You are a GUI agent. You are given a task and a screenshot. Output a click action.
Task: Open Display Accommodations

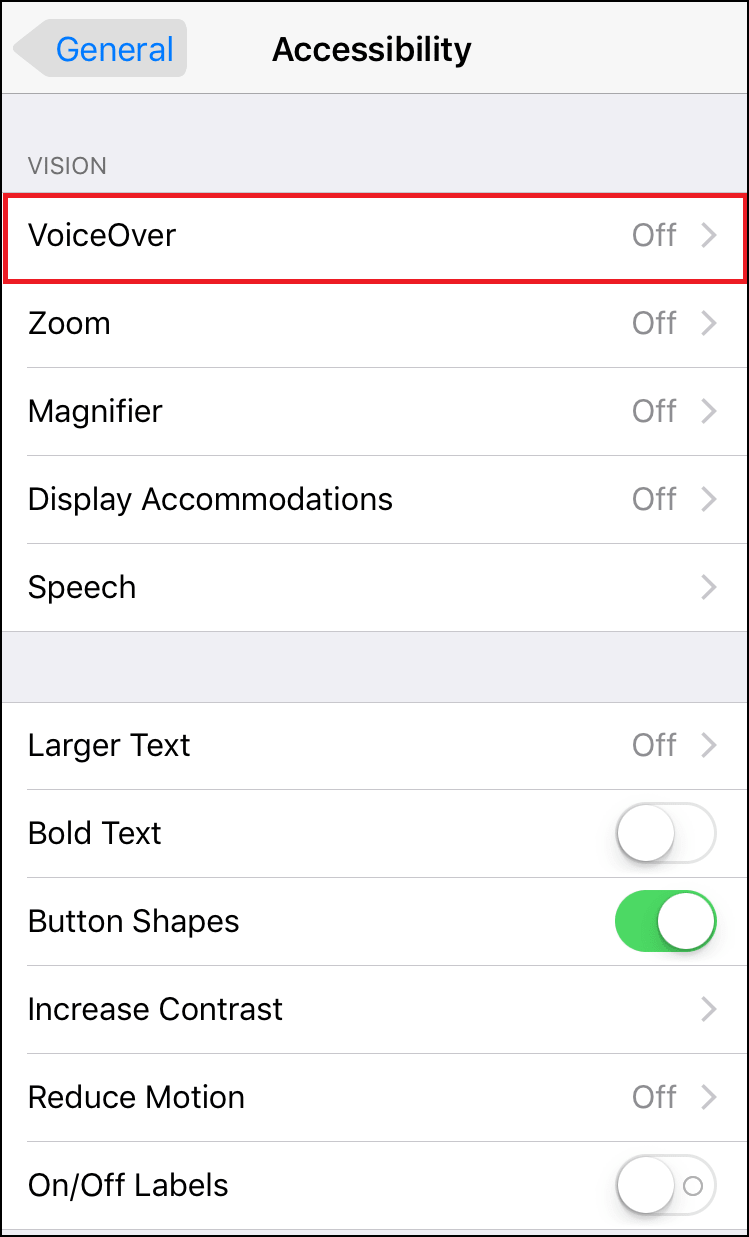pyautogui.click(x=375, y=499)
